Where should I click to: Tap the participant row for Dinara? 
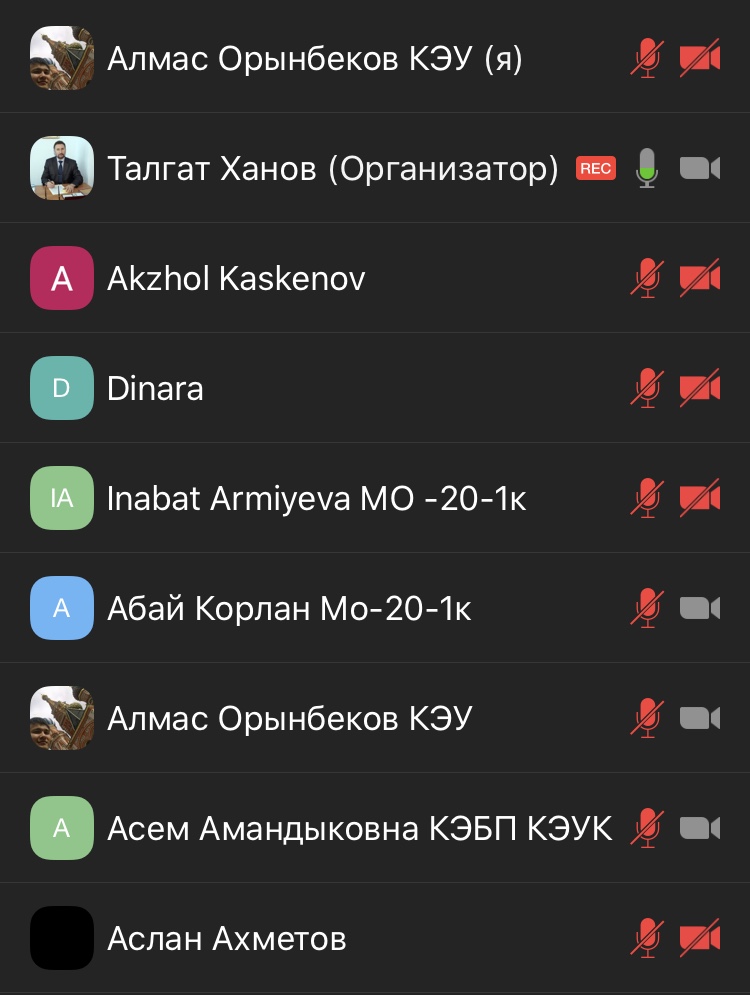point(155,389)
